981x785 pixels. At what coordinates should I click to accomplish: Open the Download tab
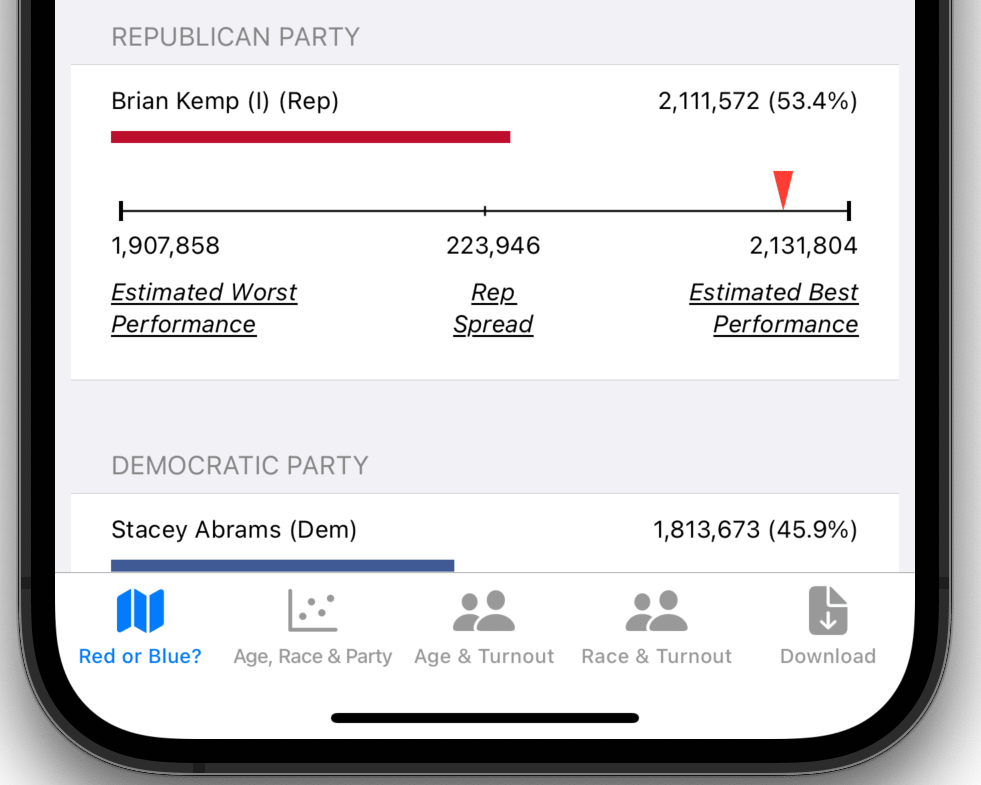click(827, 626)
